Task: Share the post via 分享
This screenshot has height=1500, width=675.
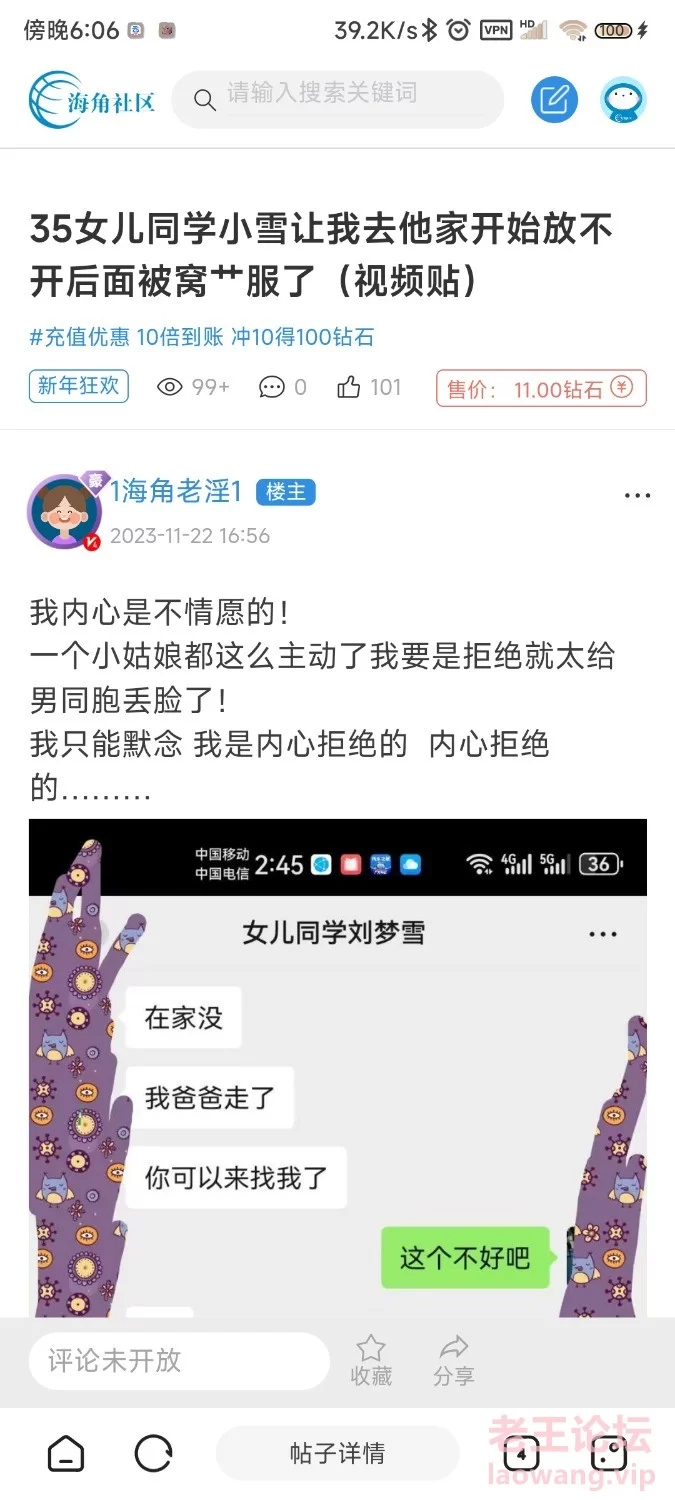Action: tap(453, 1360)
